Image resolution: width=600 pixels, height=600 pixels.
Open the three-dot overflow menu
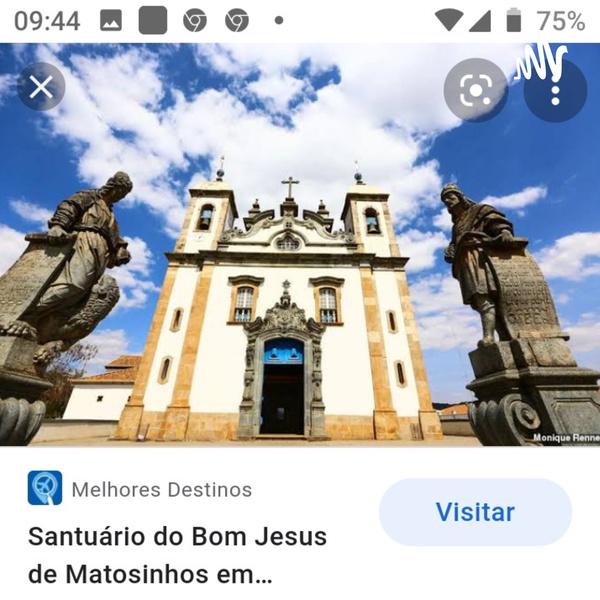click(x=555, y=90)
